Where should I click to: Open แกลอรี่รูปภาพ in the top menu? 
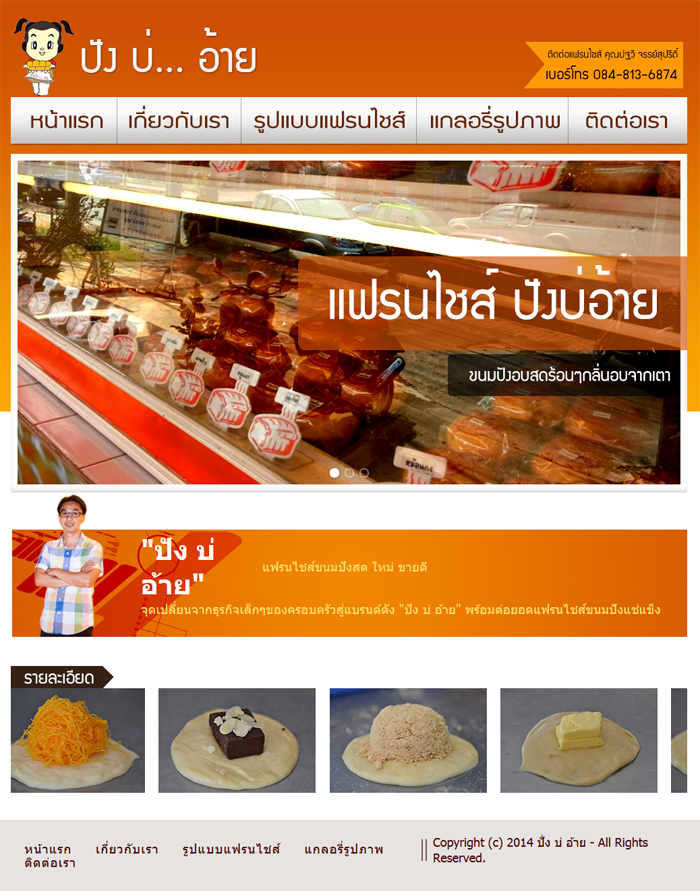(493, 122)
